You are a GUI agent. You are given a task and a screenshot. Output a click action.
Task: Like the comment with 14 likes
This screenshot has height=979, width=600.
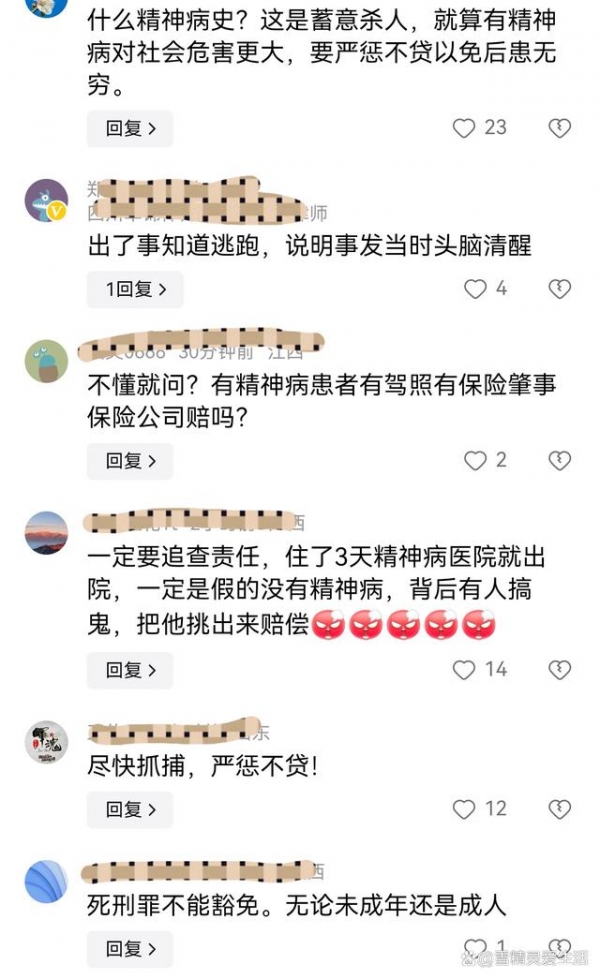(x=464, y=670)
